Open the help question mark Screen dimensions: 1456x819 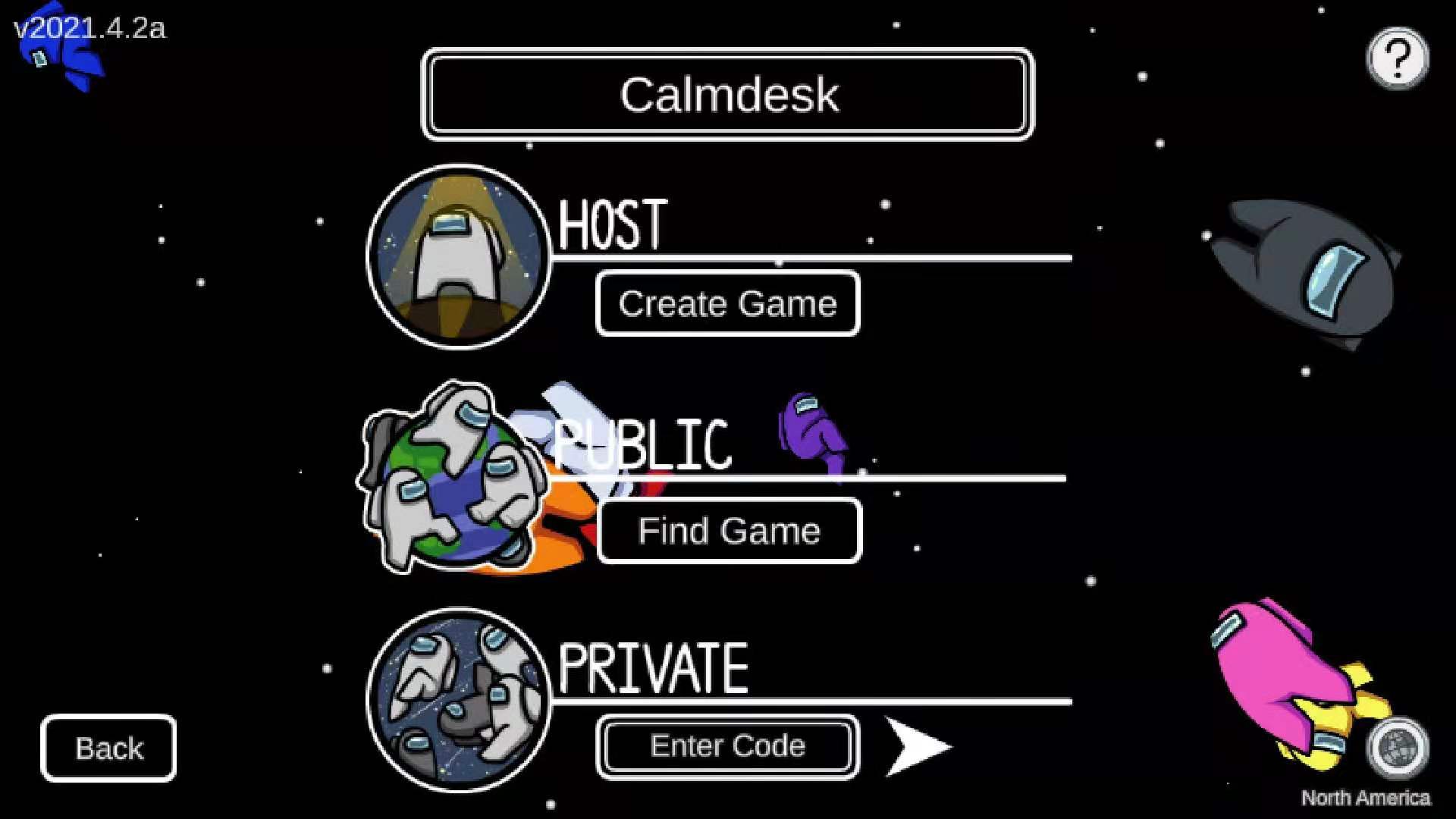pos(1397,58)
